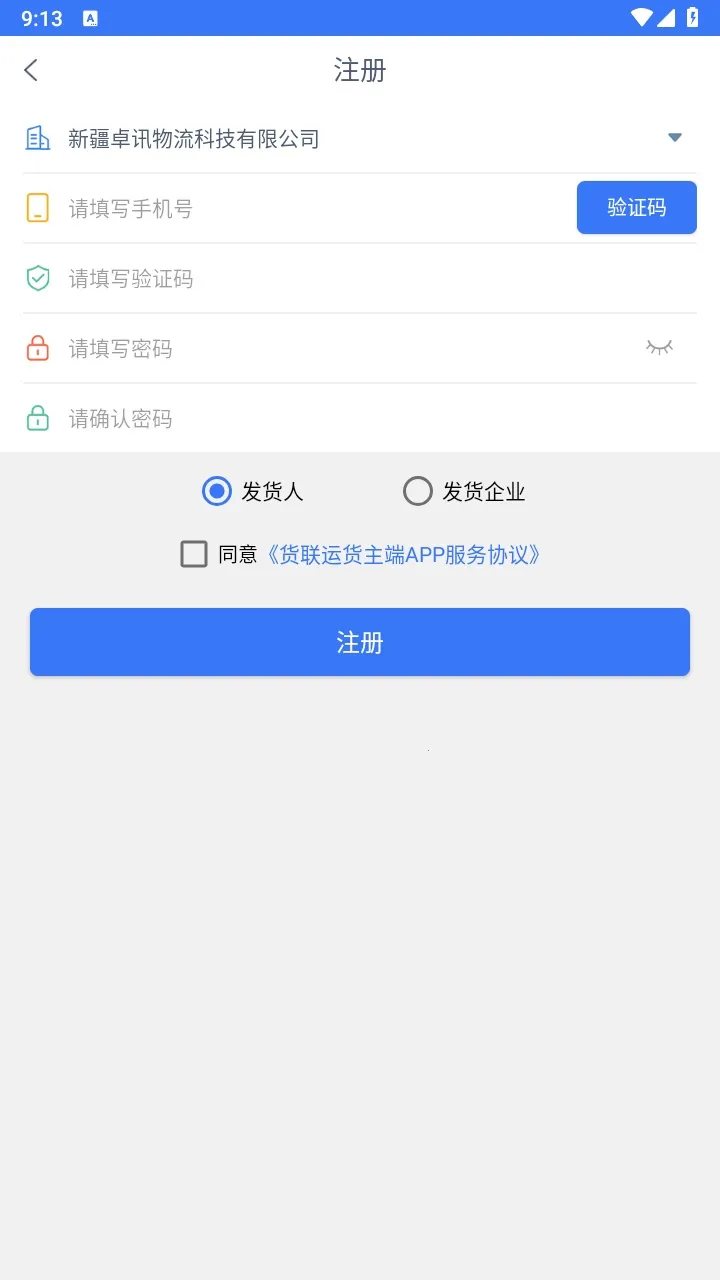Show the password using the eye toggle
Image resolution: width=720 pixels, height=1280 pixels.
click(x=659, y=349)
